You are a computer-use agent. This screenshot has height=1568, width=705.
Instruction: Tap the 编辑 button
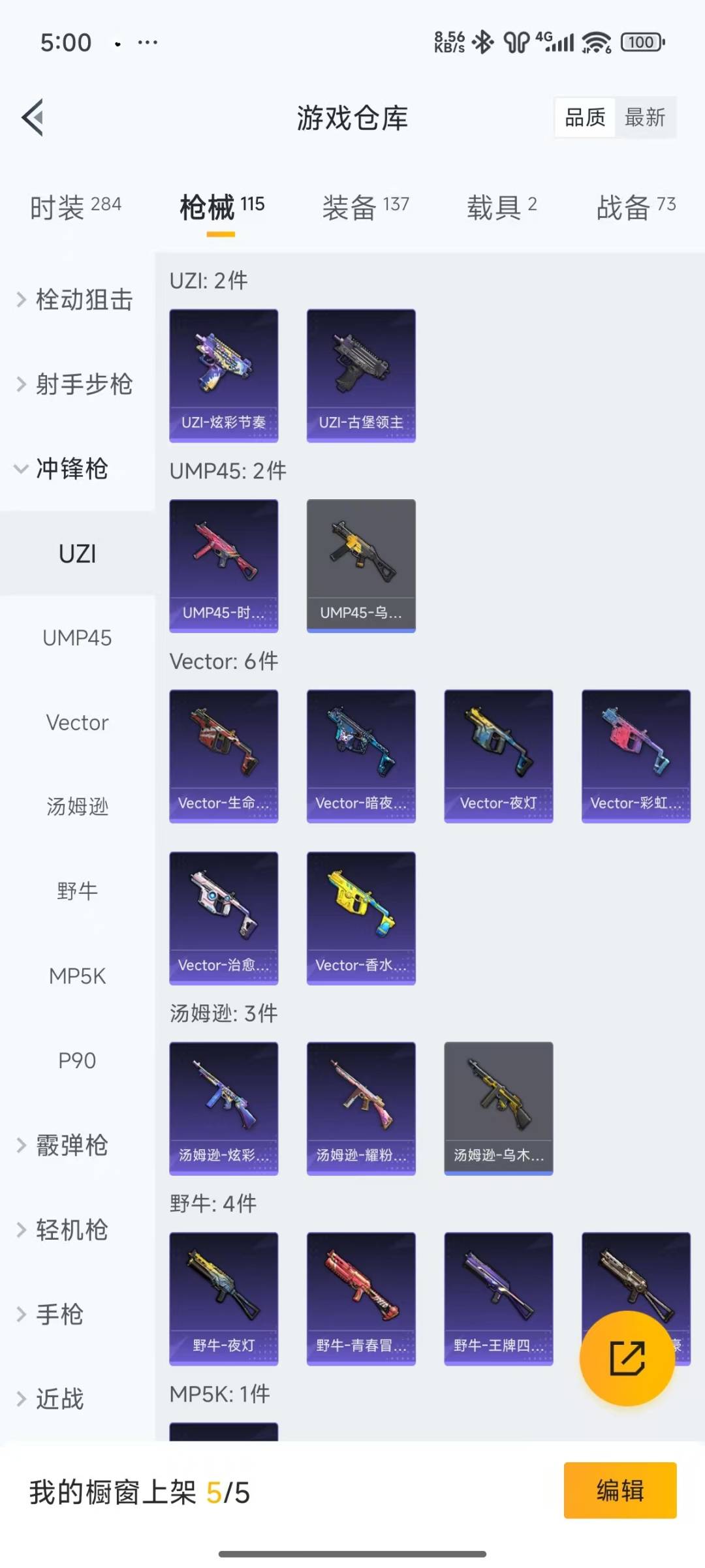click(619, 1490)
